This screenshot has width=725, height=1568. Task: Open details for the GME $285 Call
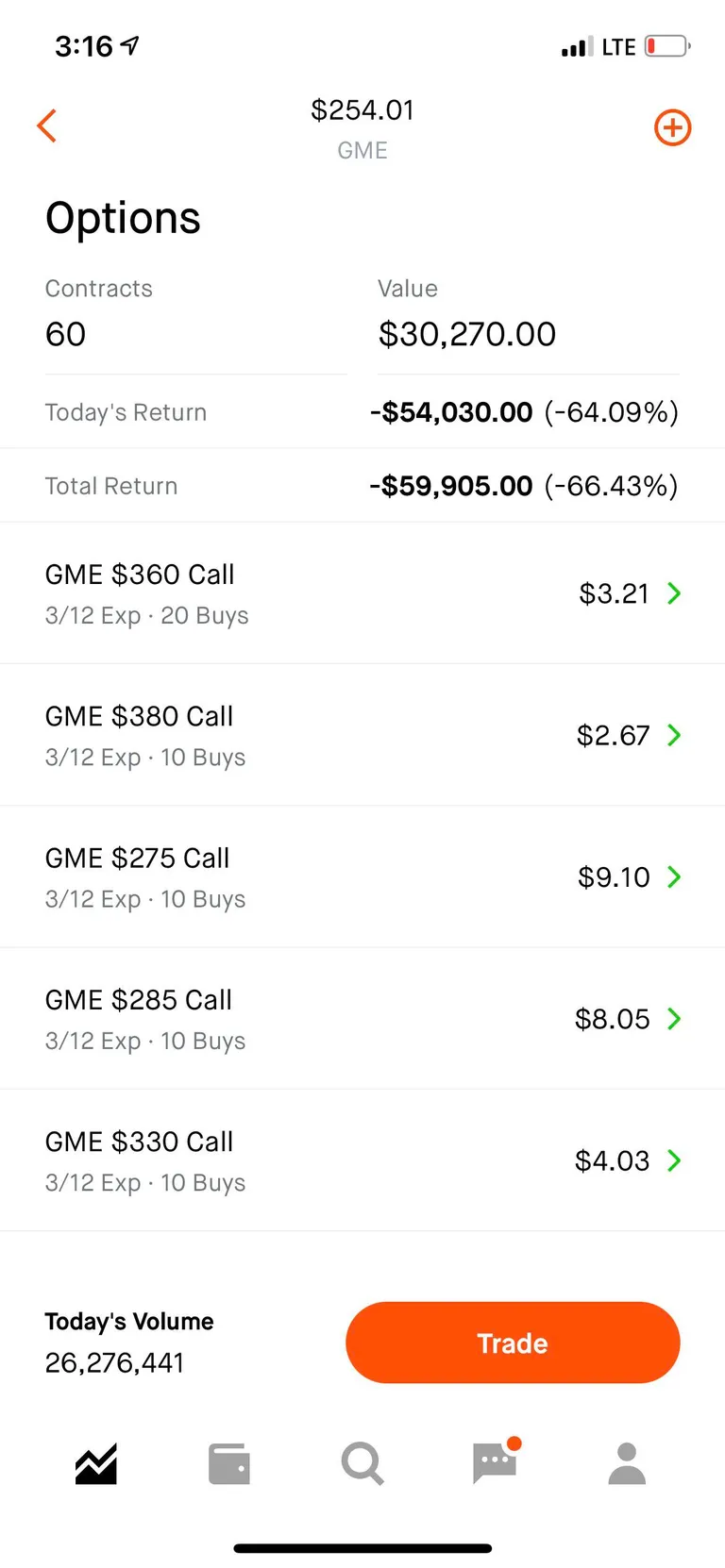coord(674,1019)
